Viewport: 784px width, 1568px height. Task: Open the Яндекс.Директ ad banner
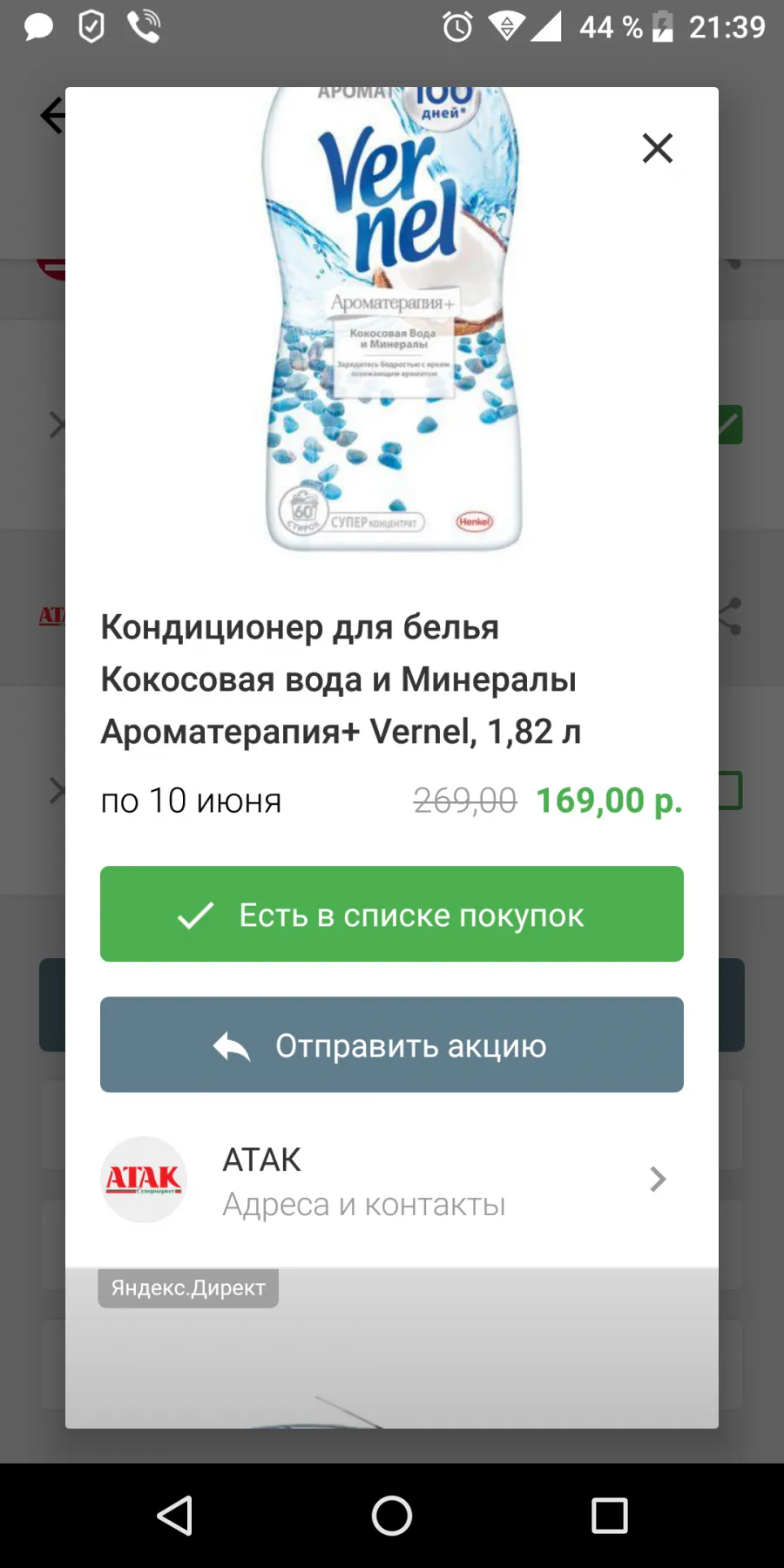point(392,1348)
